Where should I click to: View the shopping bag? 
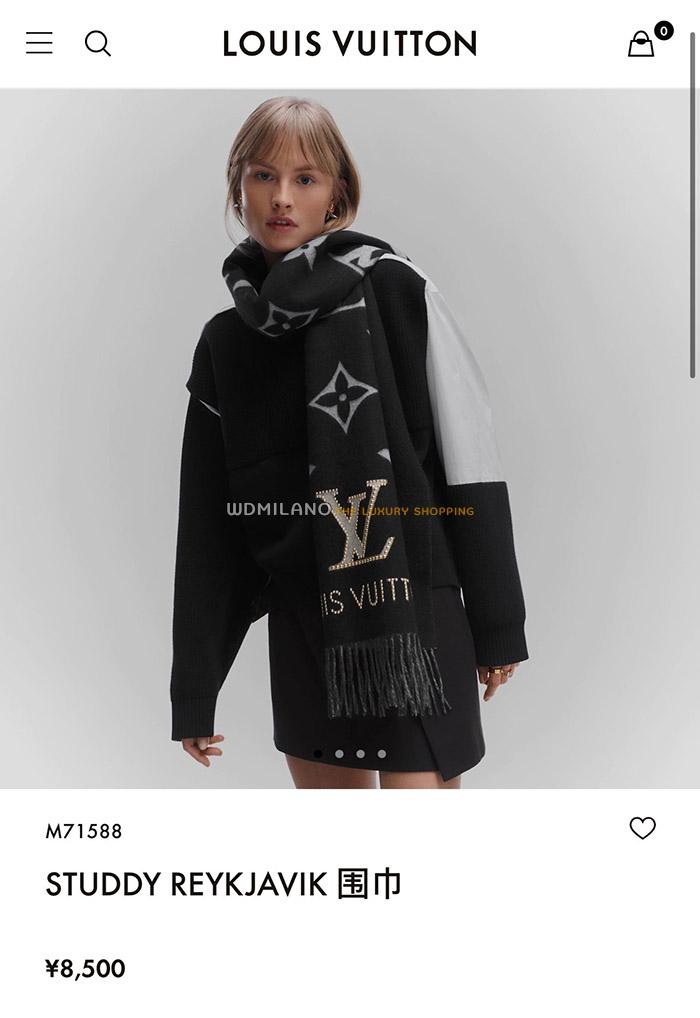642,44
